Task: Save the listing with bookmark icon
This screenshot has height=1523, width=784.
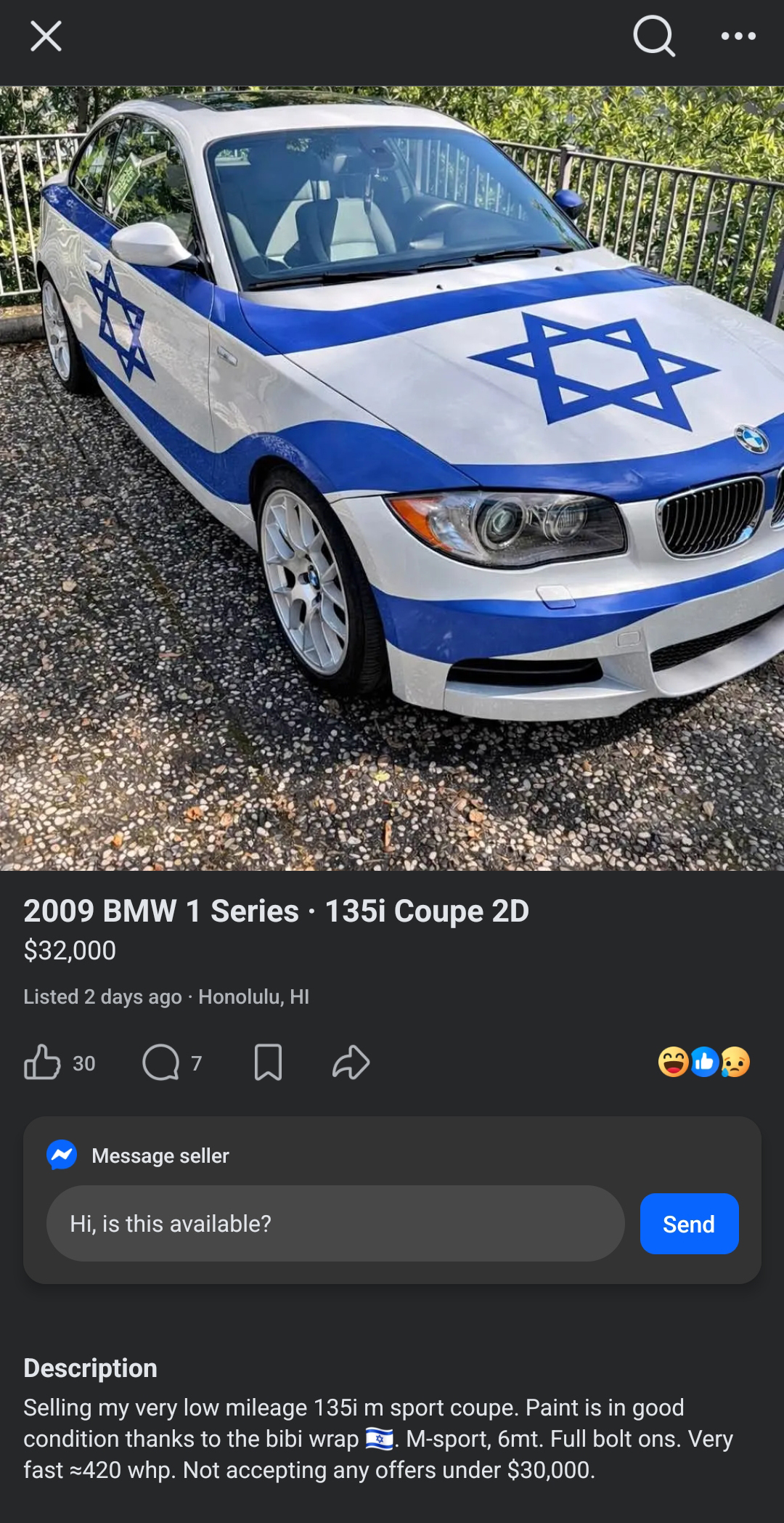Action: coord(268,1063)
